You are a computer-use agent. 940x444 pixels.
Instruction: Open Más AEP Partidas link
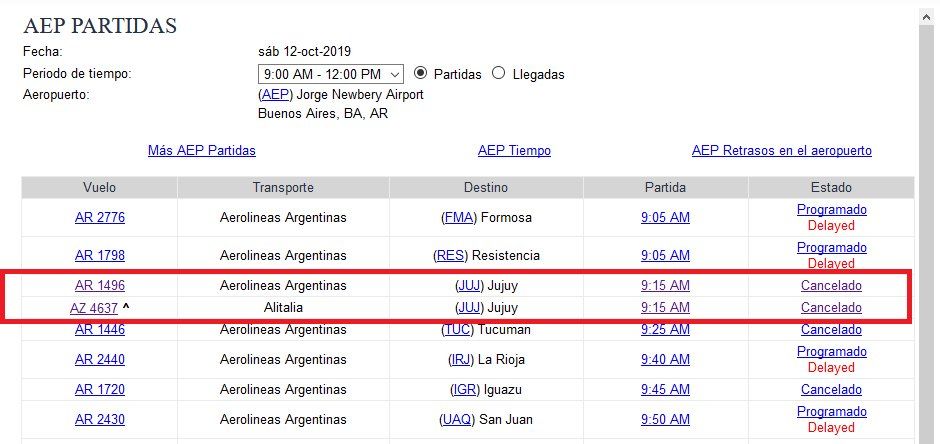201,151
